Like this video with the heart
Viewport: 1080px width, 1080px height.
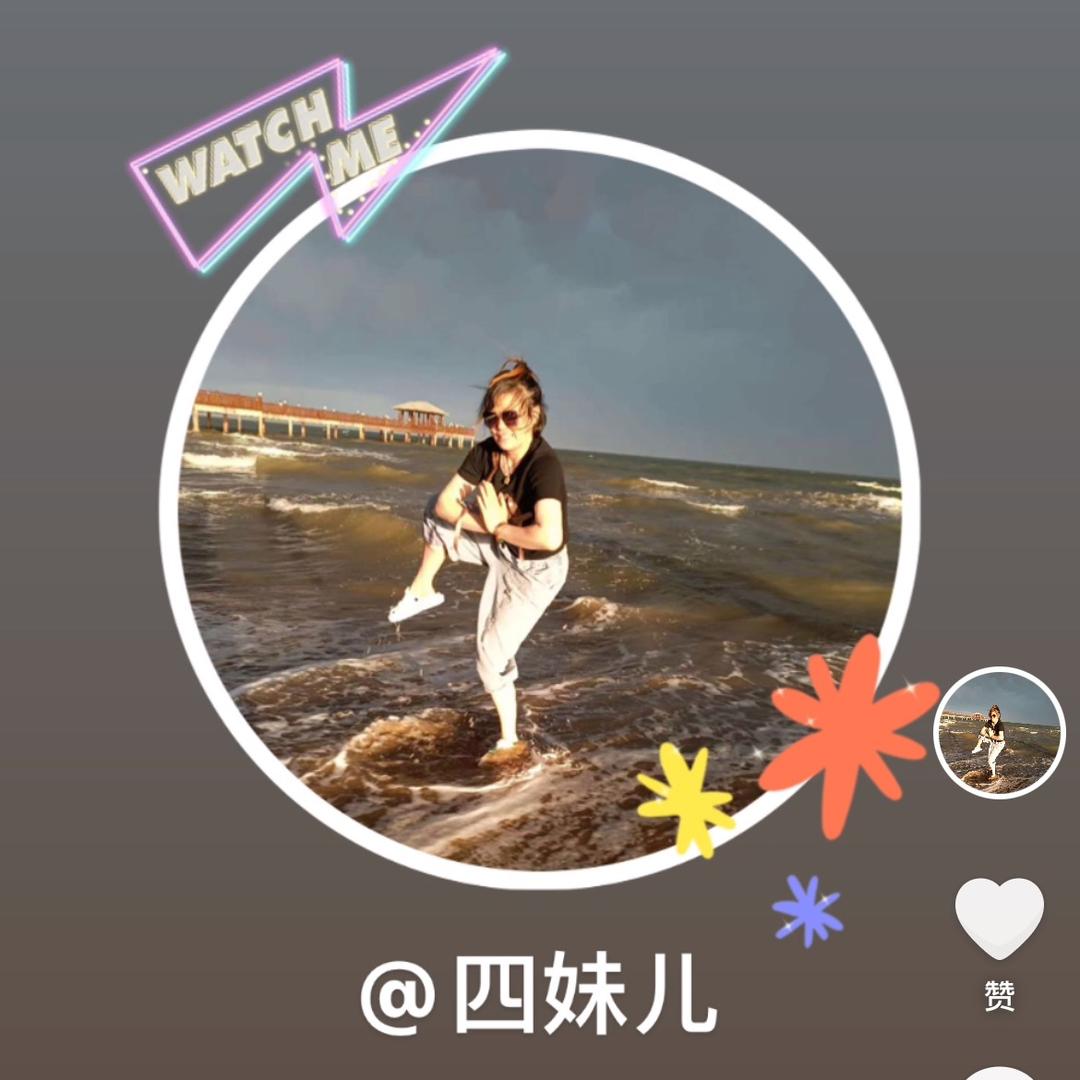999,917
